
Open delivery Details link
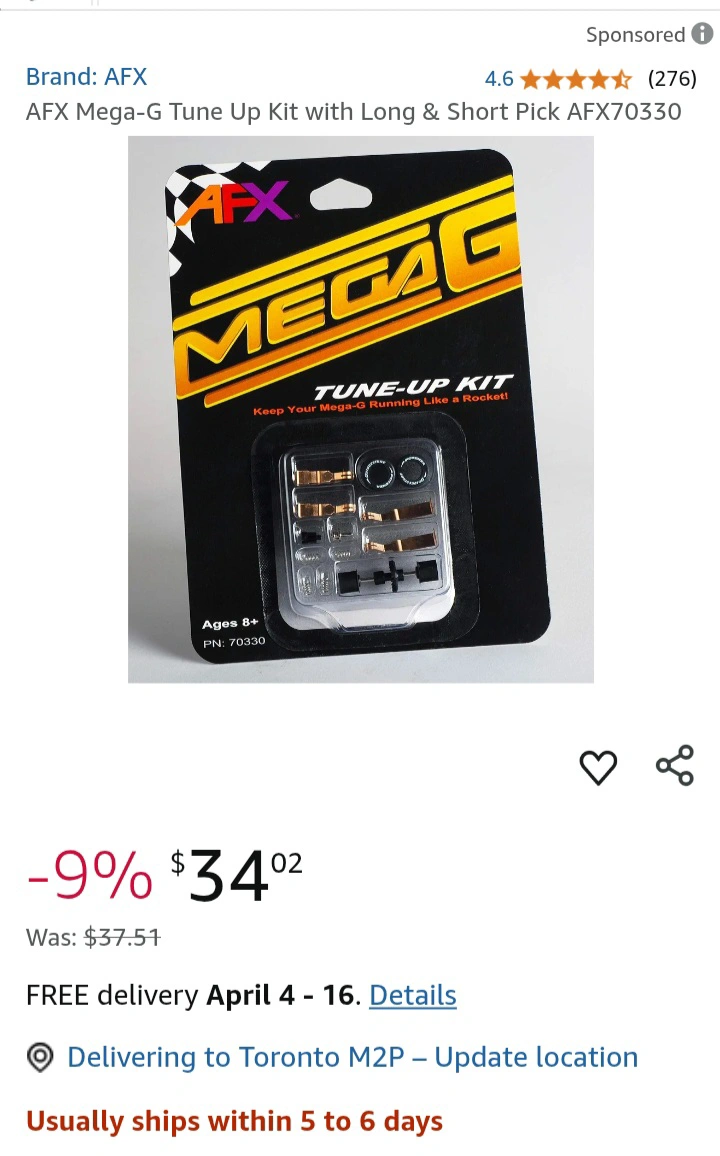coord(413,995)
